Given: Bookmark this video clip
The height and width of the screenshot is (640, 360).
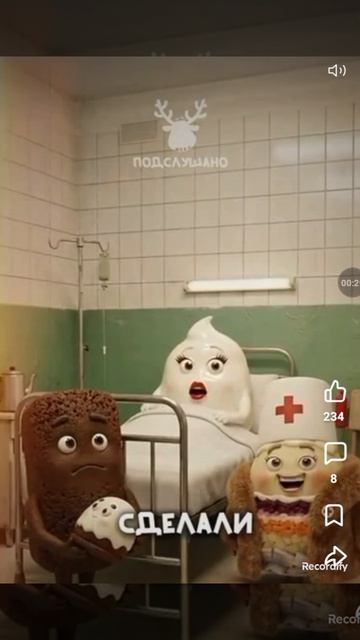Looking at the screenshot, I should [333, 515].
